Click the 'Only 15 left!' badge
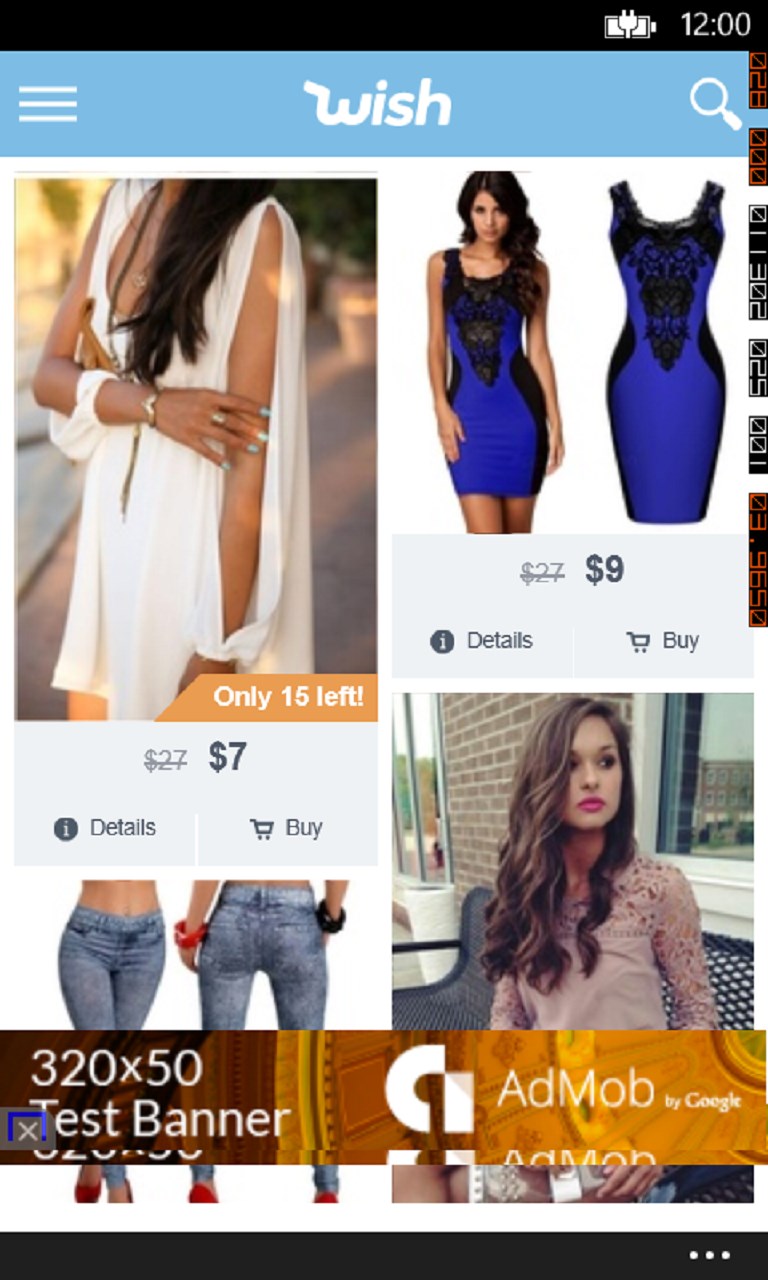This screenshot has width=768, height=1280. 290,698
